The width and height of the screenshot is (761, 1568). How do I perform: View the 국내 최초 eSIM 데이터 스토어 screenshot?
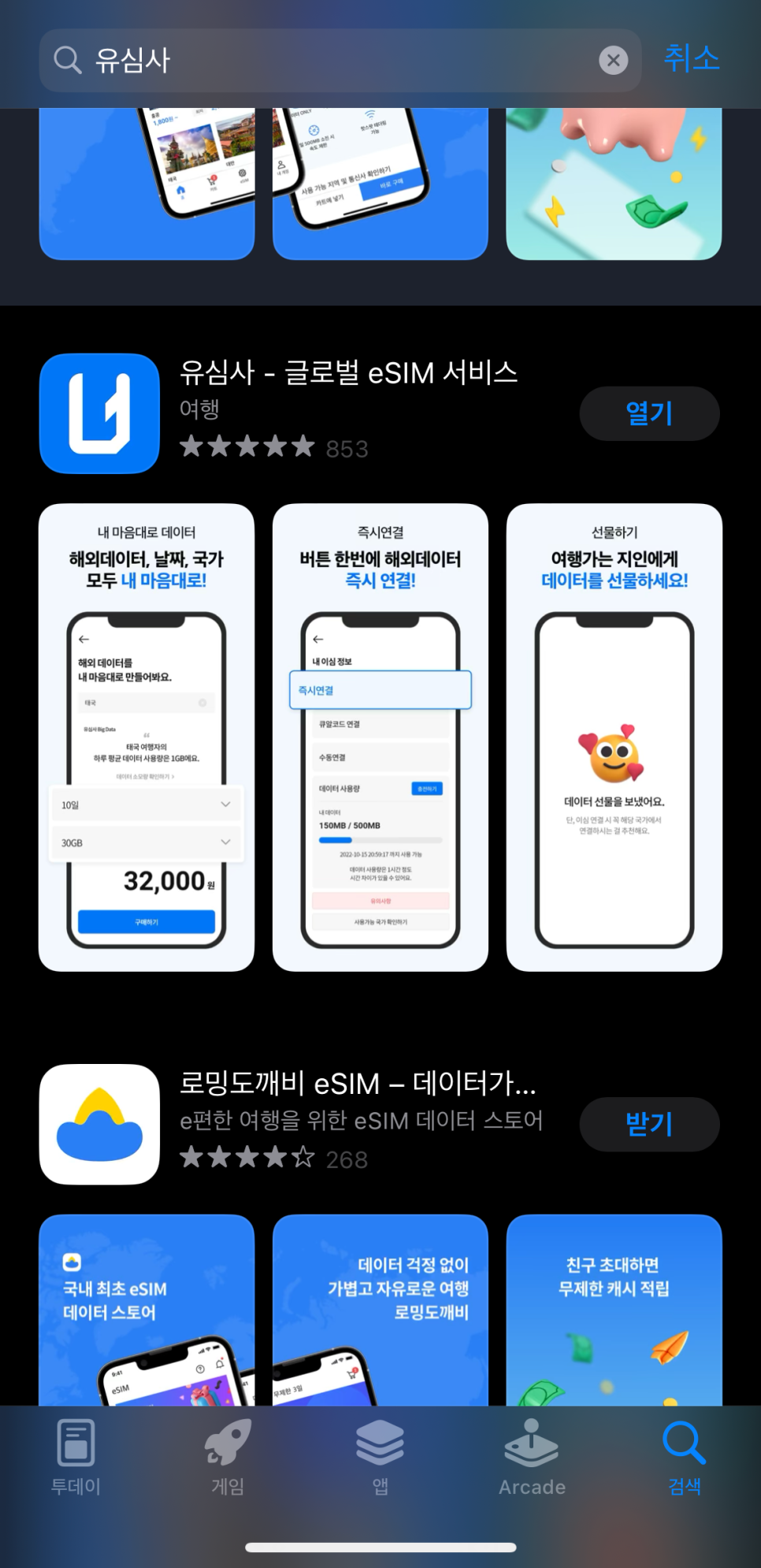pos(147,1310)
